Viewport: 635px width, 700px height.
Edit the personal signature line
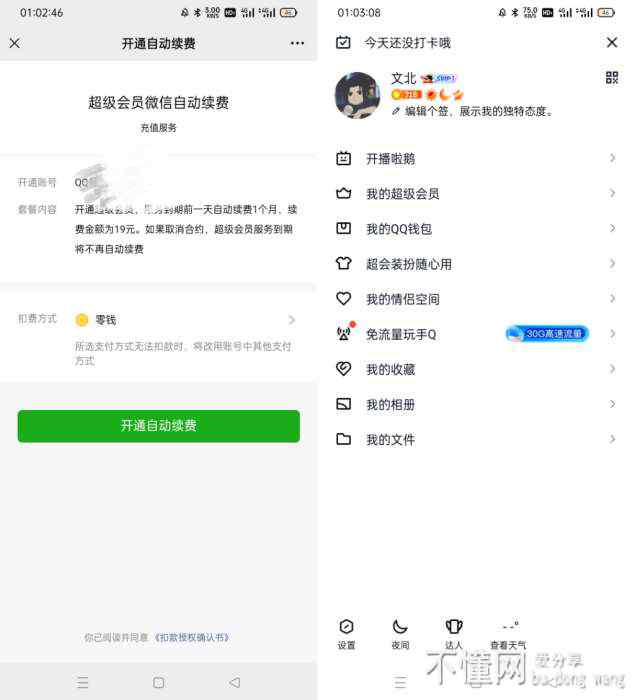(475, 112)
